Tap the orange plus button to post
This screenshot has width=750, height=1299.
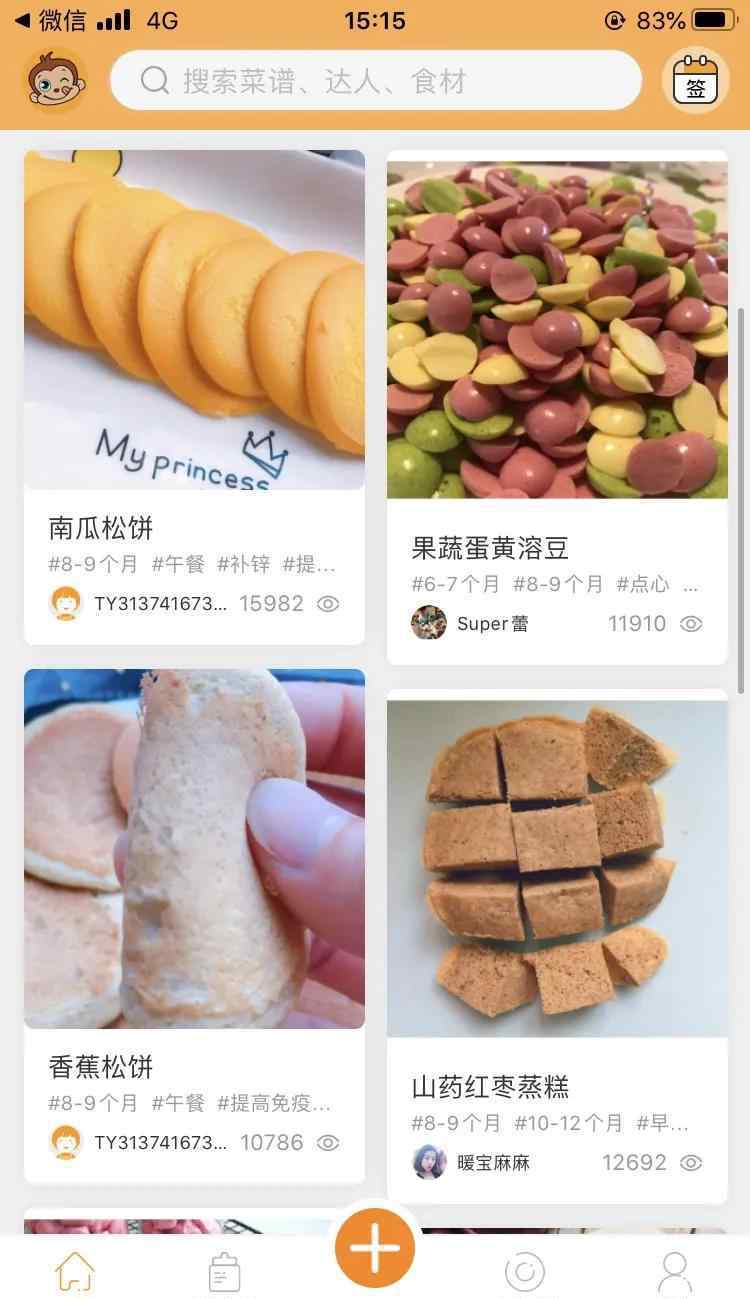pos(375,1247)
